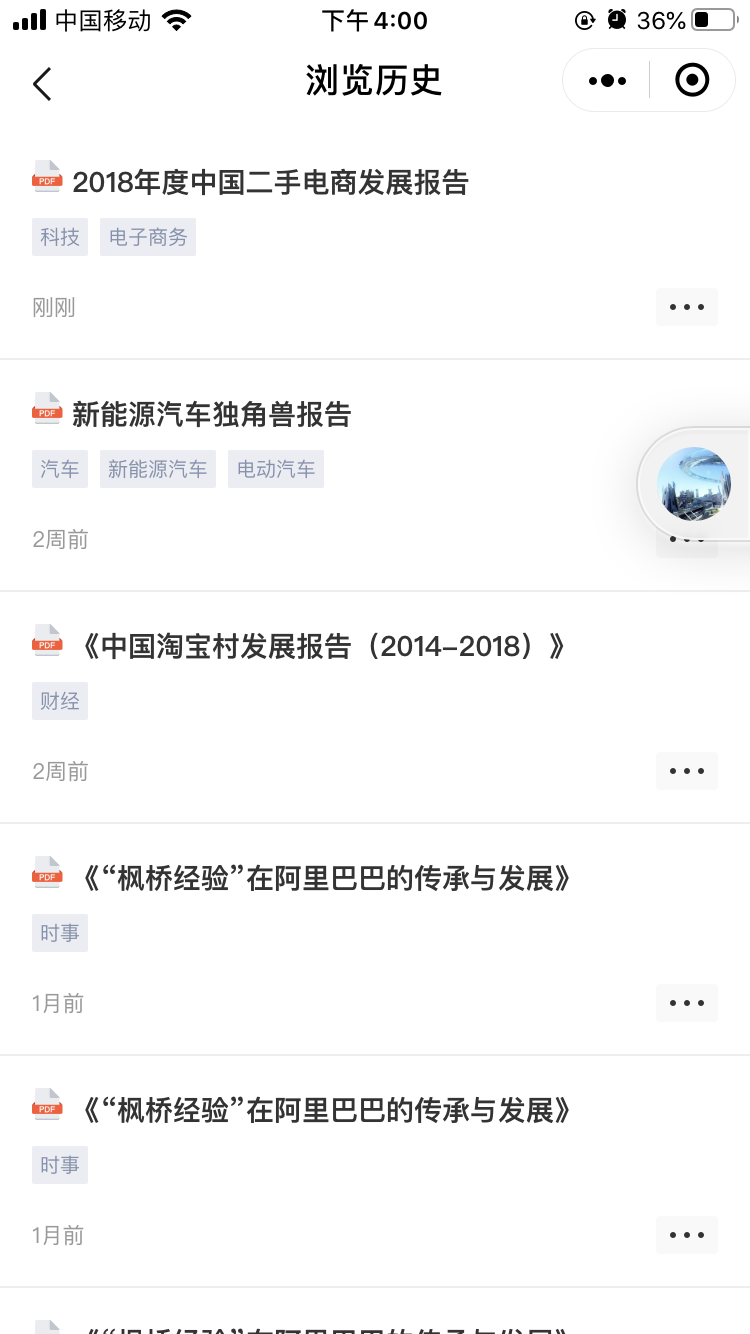Open 新能源汽车独角兽报告
The image size is (750, 1334).
coord(212,415)
